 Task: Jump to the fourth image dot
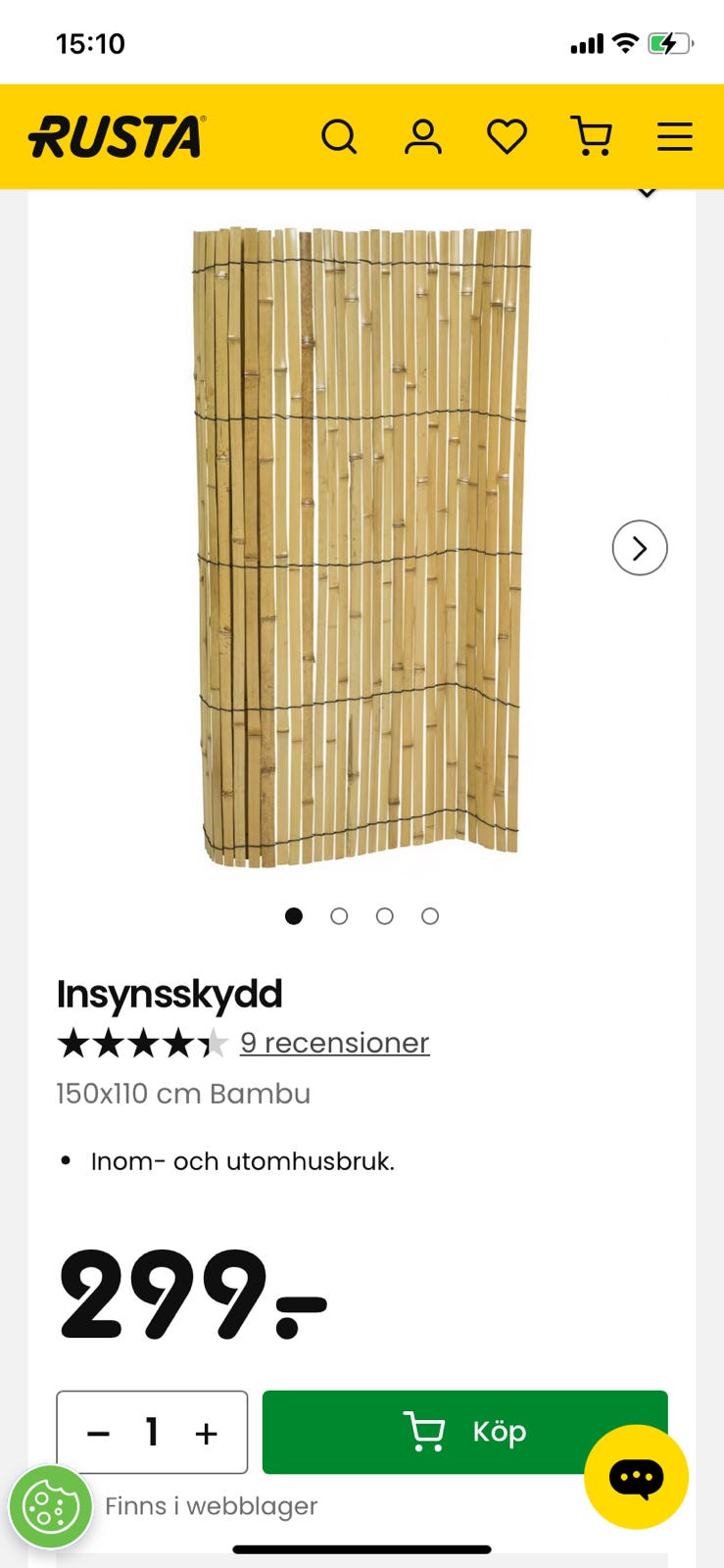pos(430,916)
